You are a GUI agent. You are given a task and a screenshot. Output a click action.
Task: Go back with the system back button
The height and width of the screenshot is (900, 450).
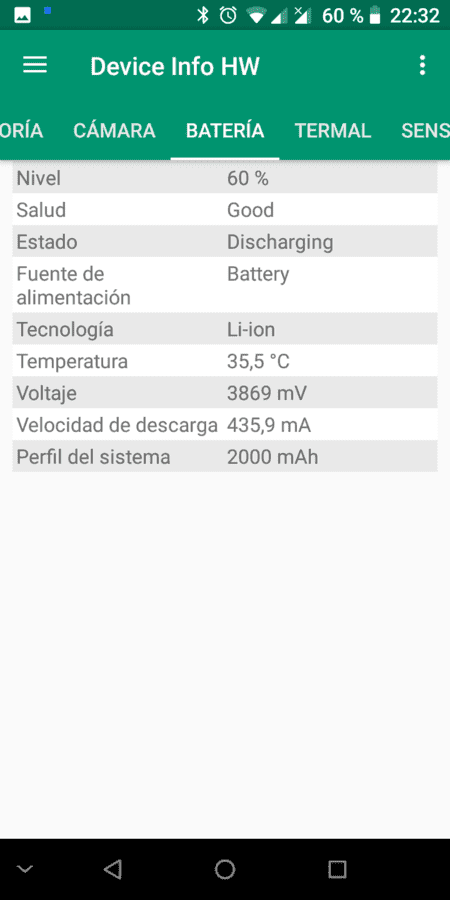coord(112,869)
